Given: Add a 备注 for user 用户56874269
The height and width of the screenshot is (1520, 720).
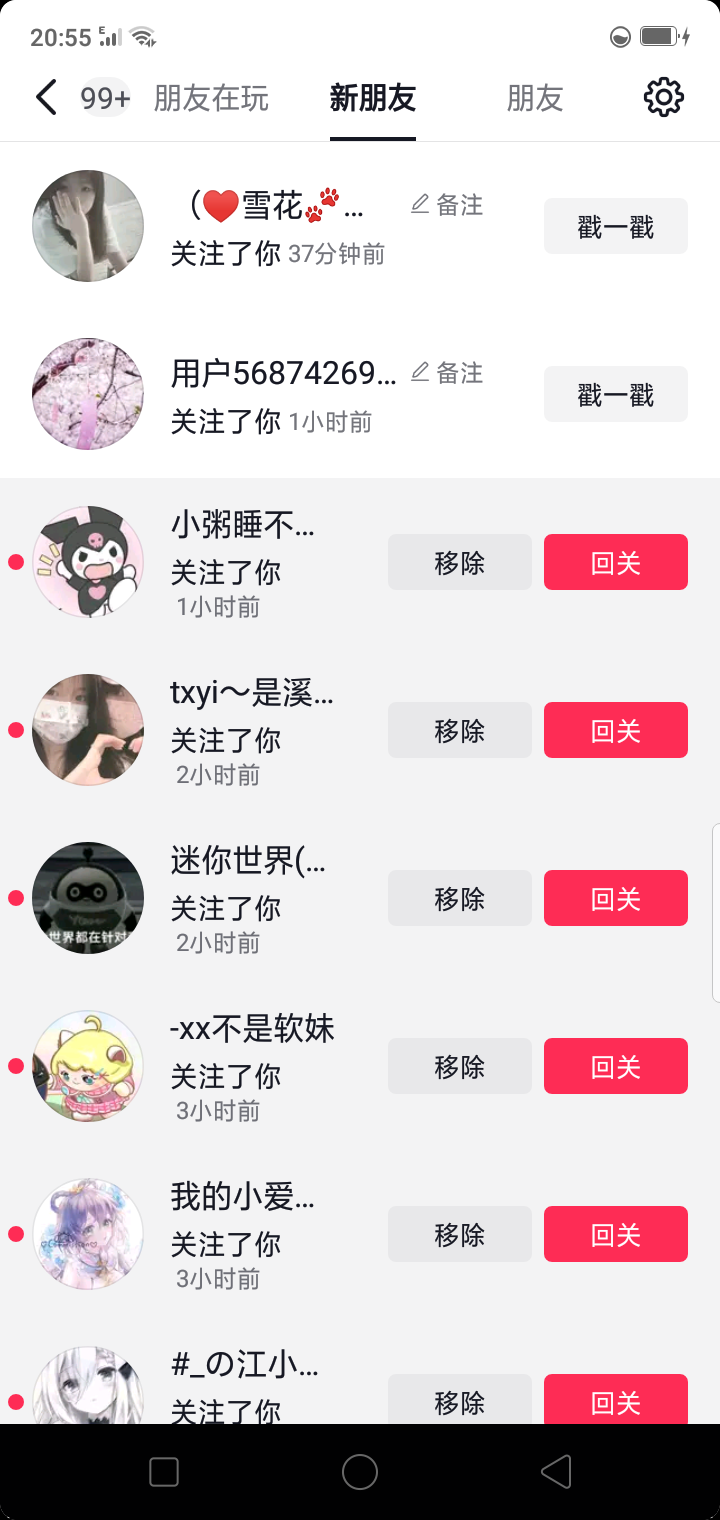Looking at the screenshot, I should tap(447, 373).
